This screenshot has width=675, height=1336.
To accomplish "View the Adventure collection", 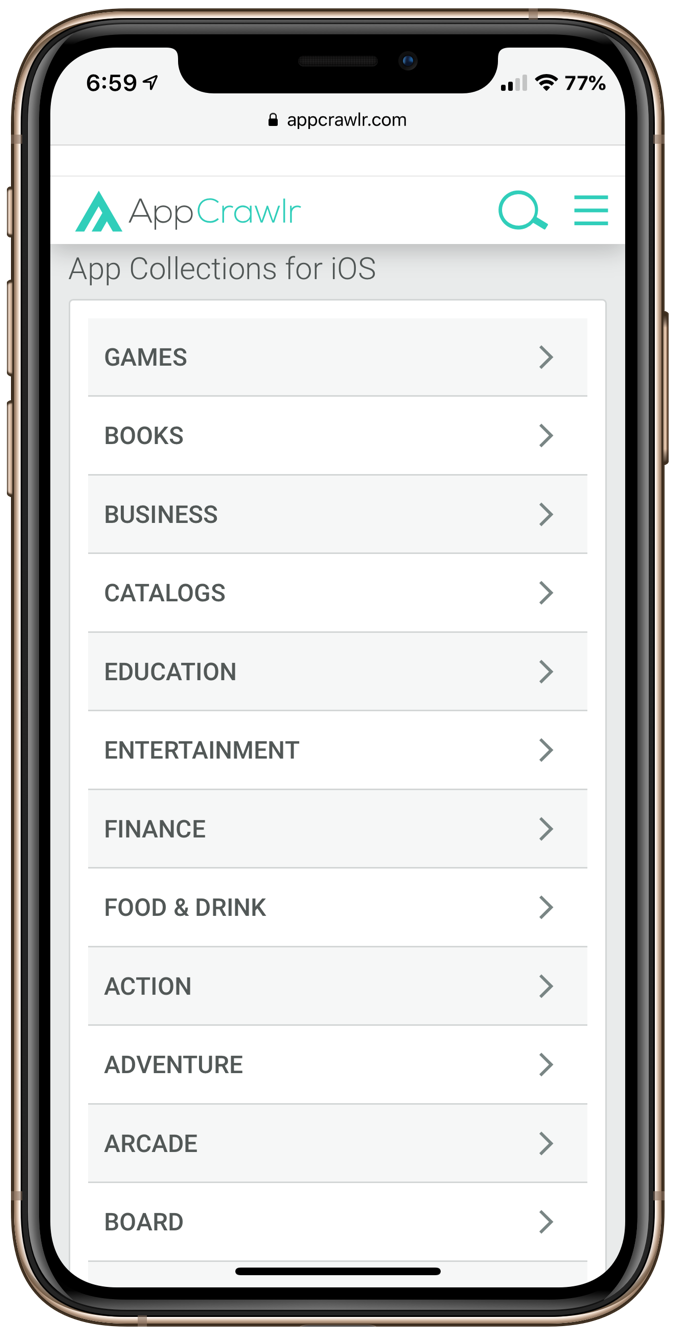I will coord(337,1065).
